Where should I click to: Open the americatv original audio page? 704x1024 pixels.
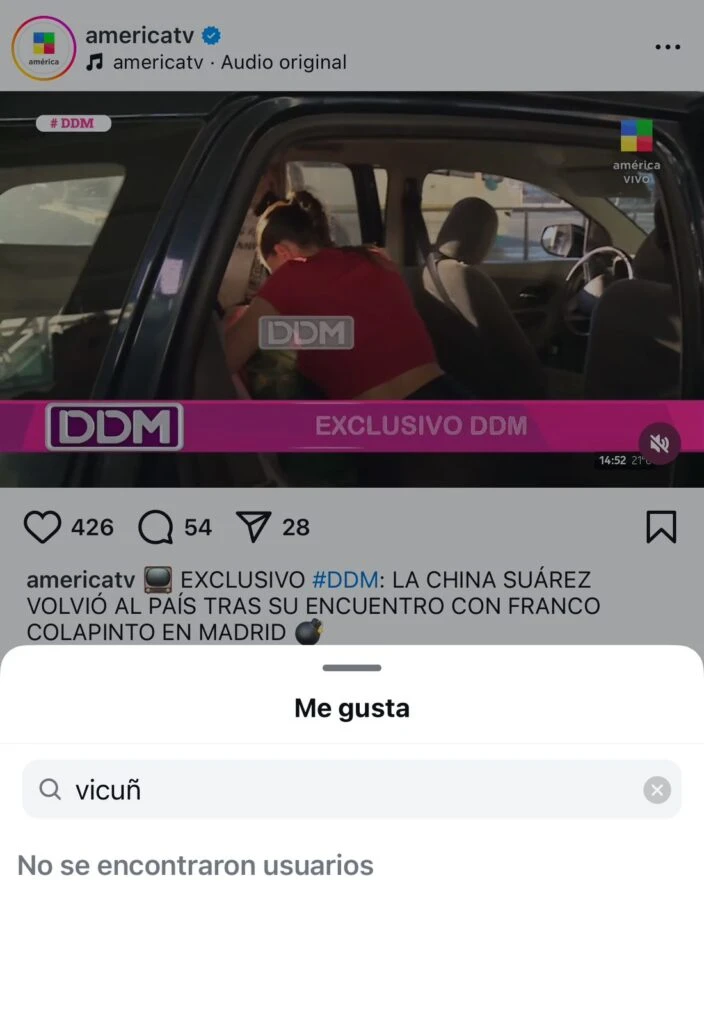point(229,62)
